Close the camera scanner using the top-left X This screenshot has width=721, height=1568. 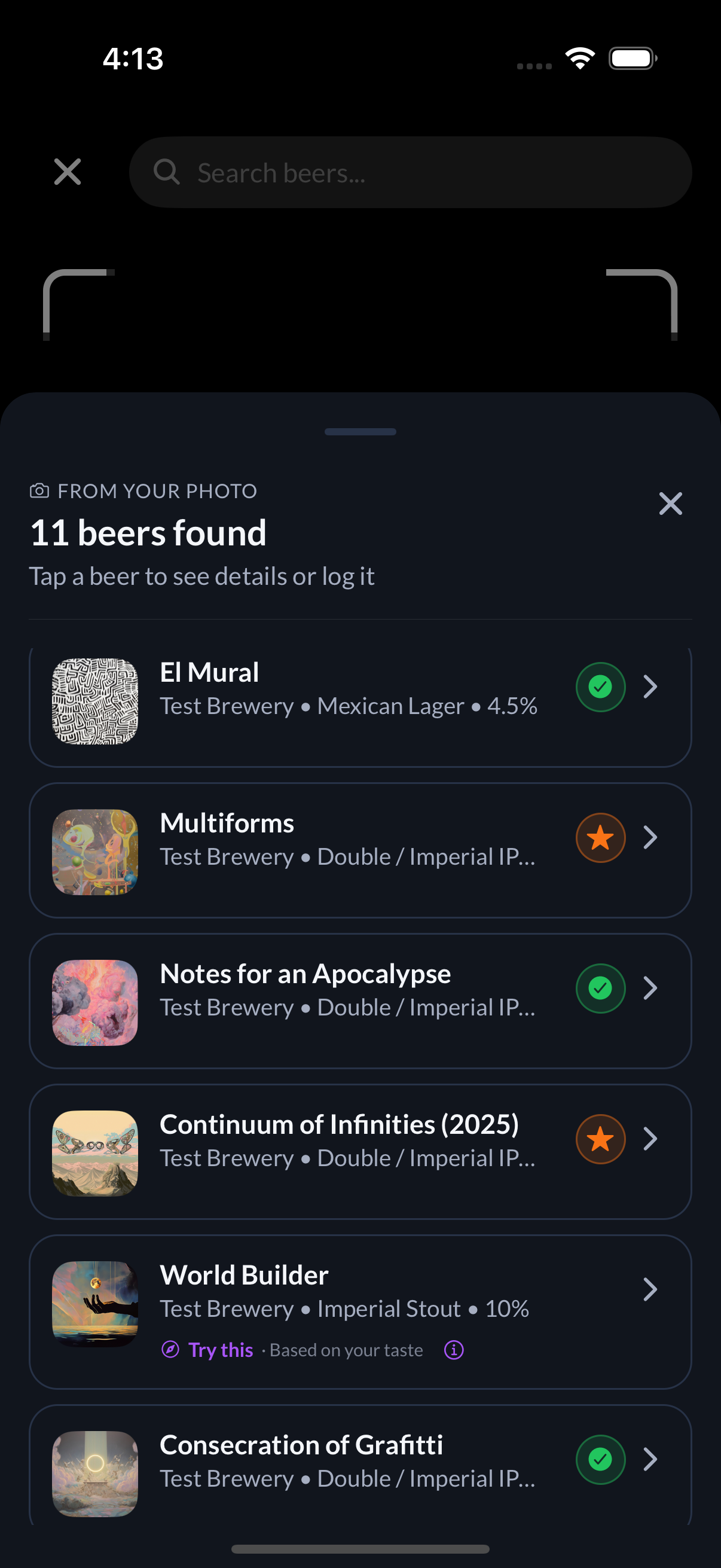[67, 171]
